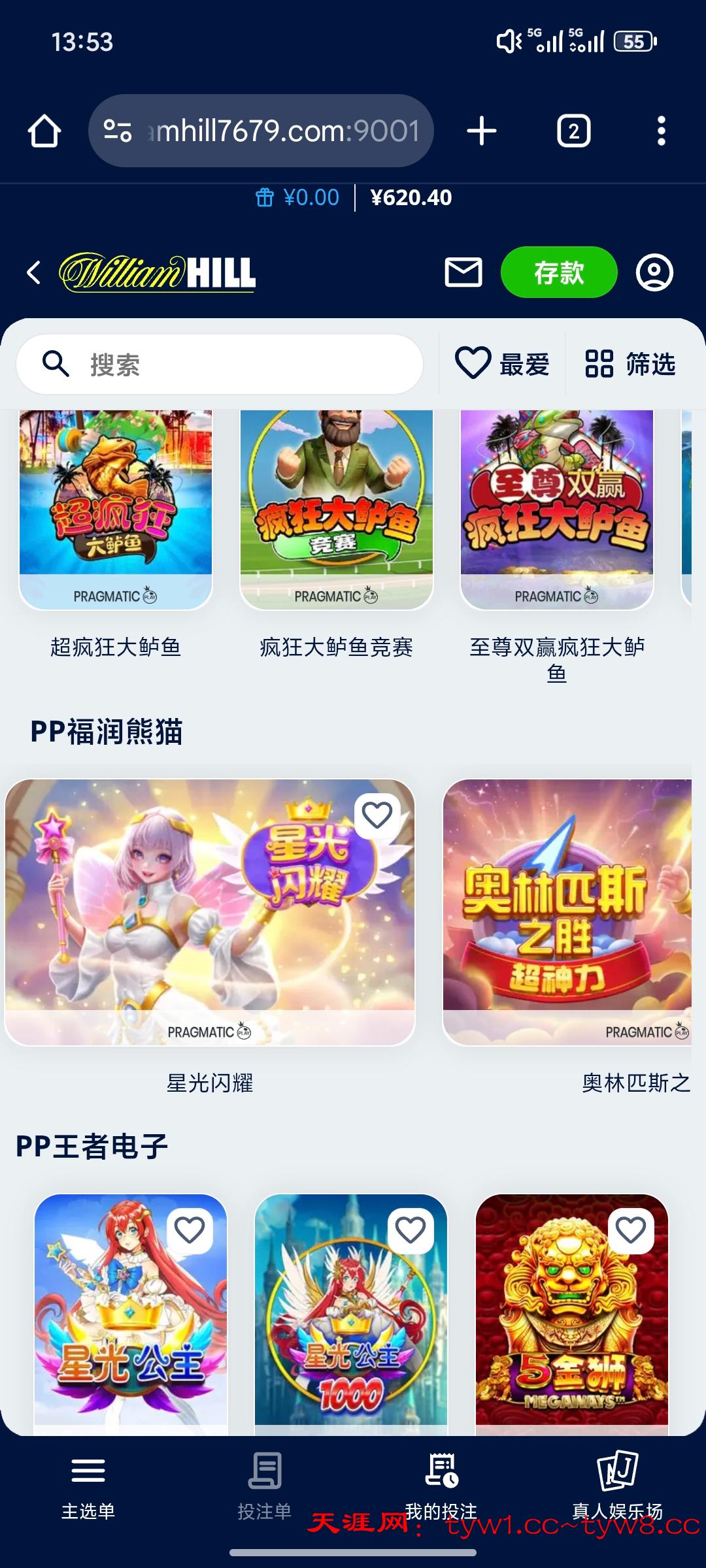This screenshot has height=1568, width=706.
Task: Show 最爱 favorites list
Action: pyautogui.click(x=502, y=364)
